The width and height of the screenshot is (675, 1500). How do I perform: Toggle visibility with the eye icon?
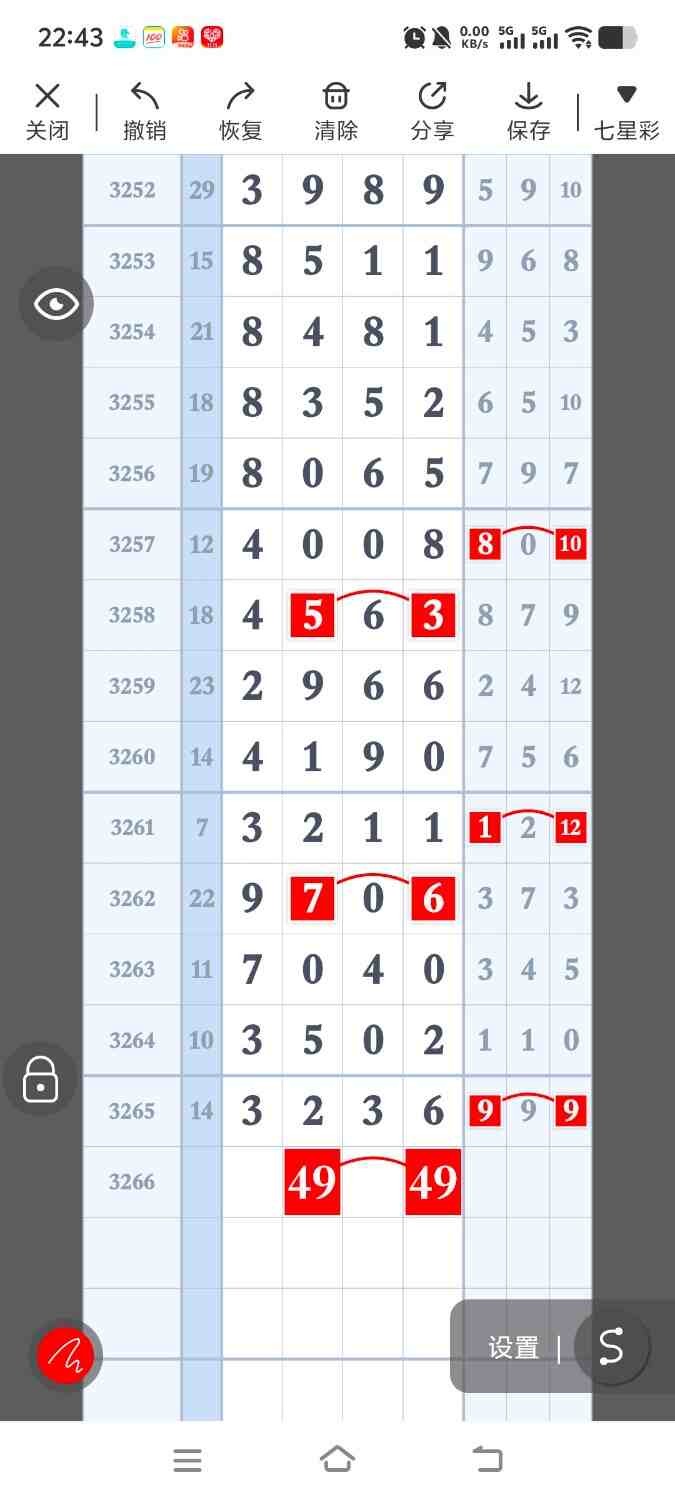(56, 304)
